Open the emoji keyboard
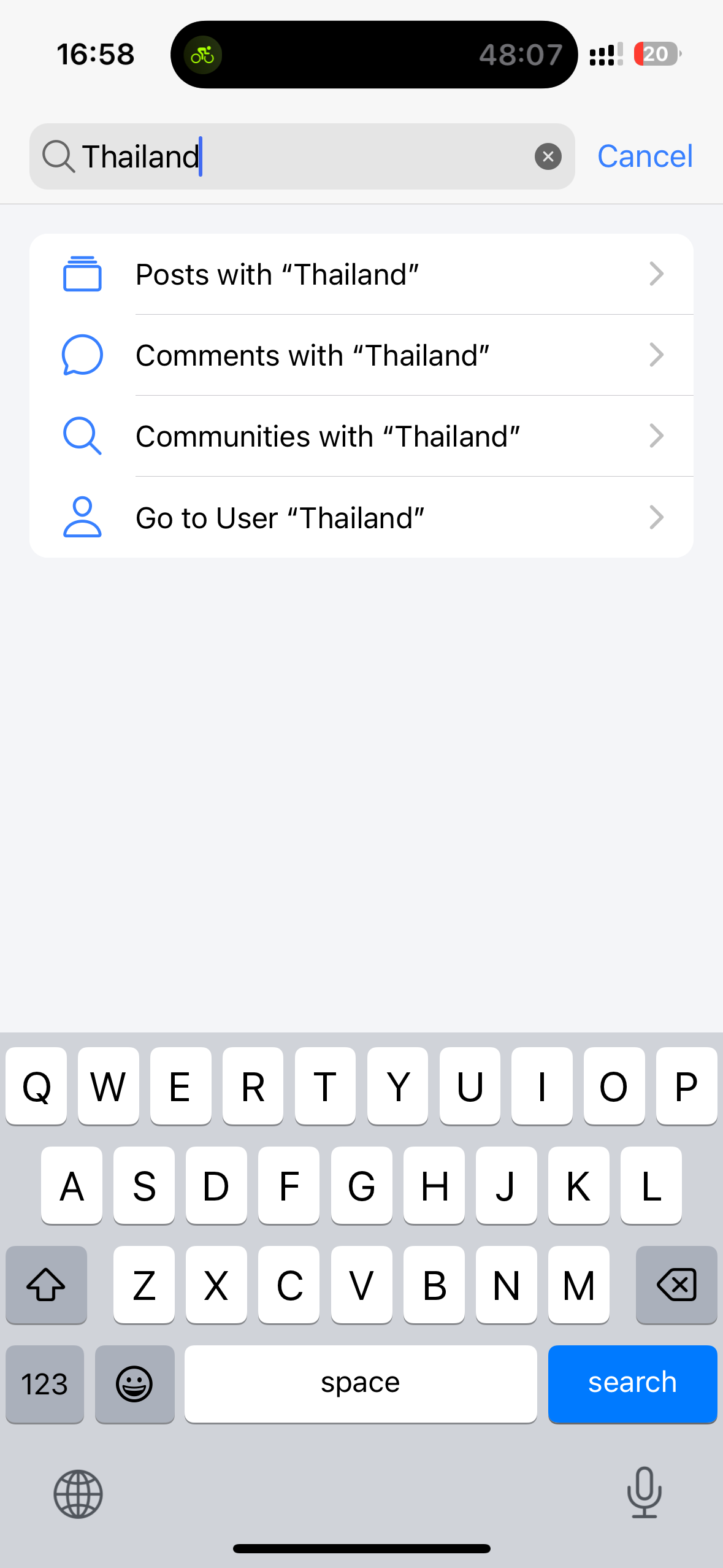 pyautogui.click(x=134, y=1383)
